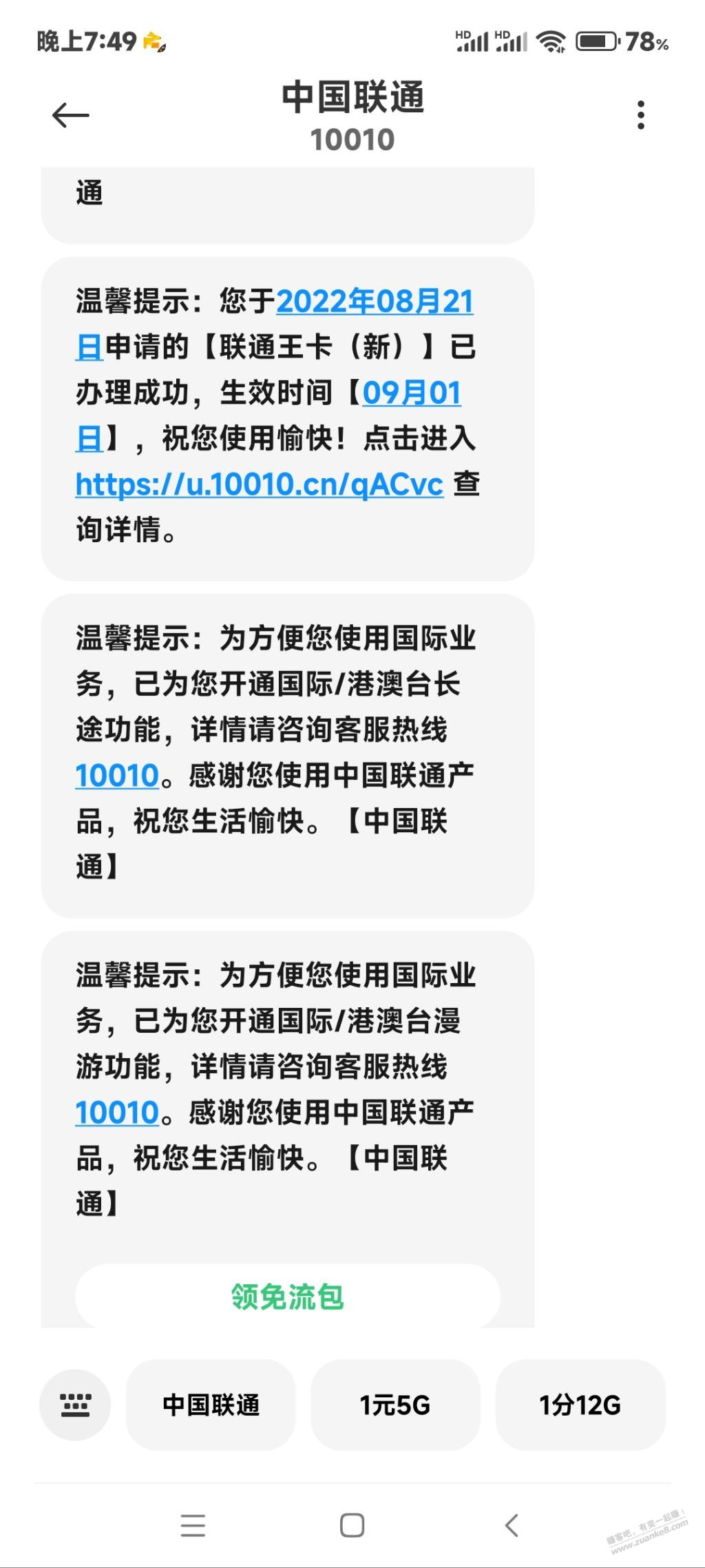This screenshot has width=705, height=1568.
Task: Open the three-dot overflow menu
Action: (640, 114)
